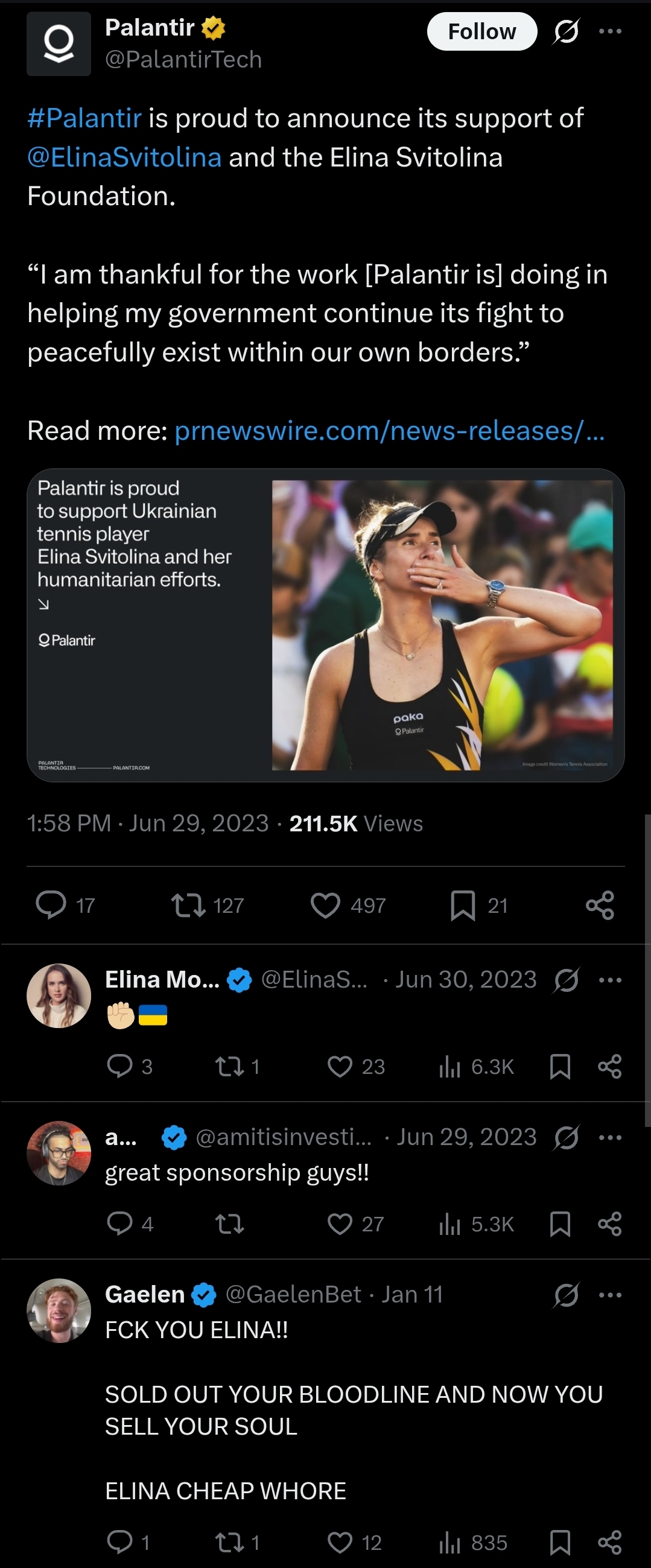Follow the Palantir account
This screenshot has height=1568, width=651.
[481, 31]
